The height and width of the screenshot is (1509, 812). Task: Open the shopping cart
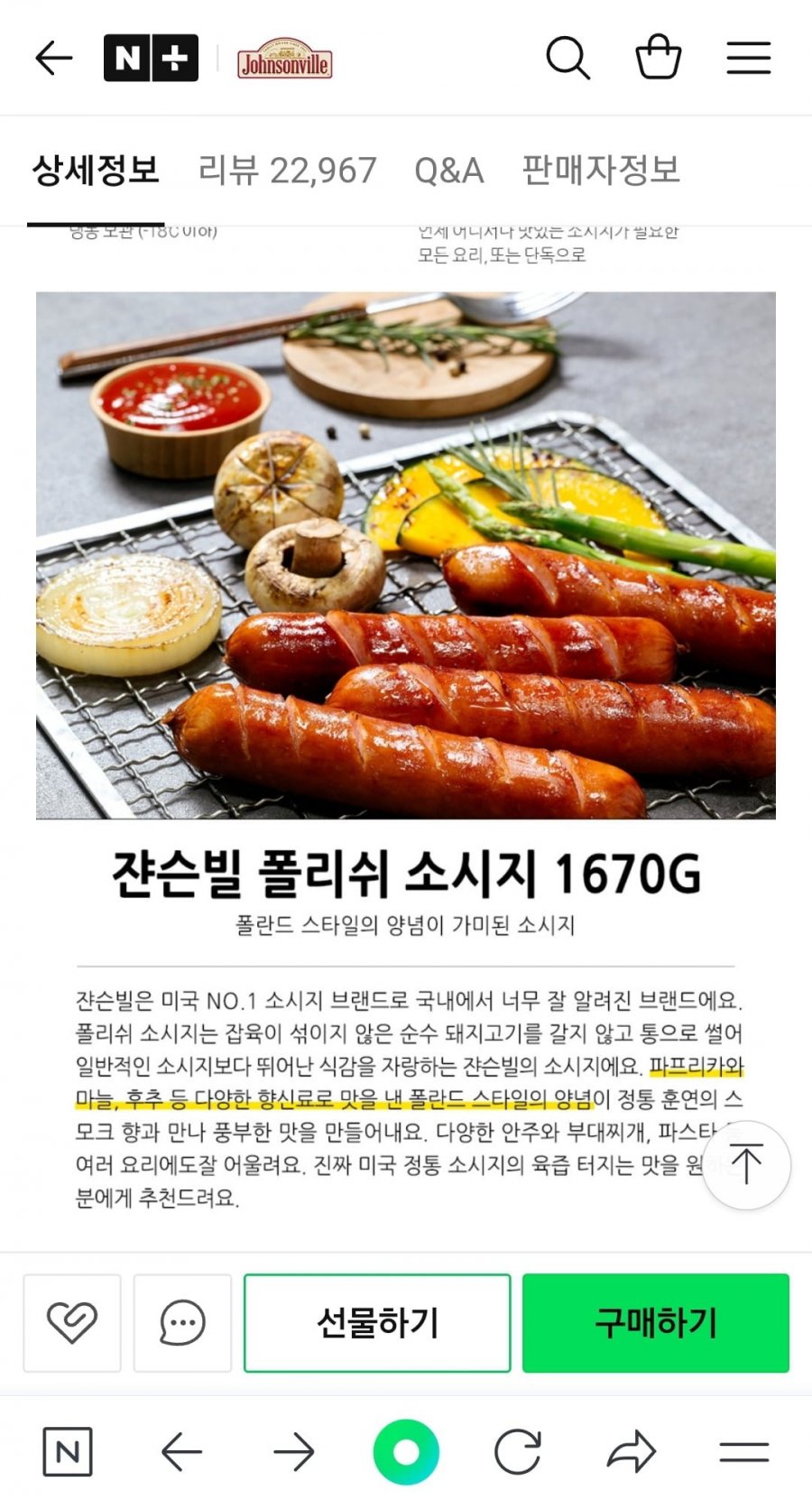[x=658, y=59]
